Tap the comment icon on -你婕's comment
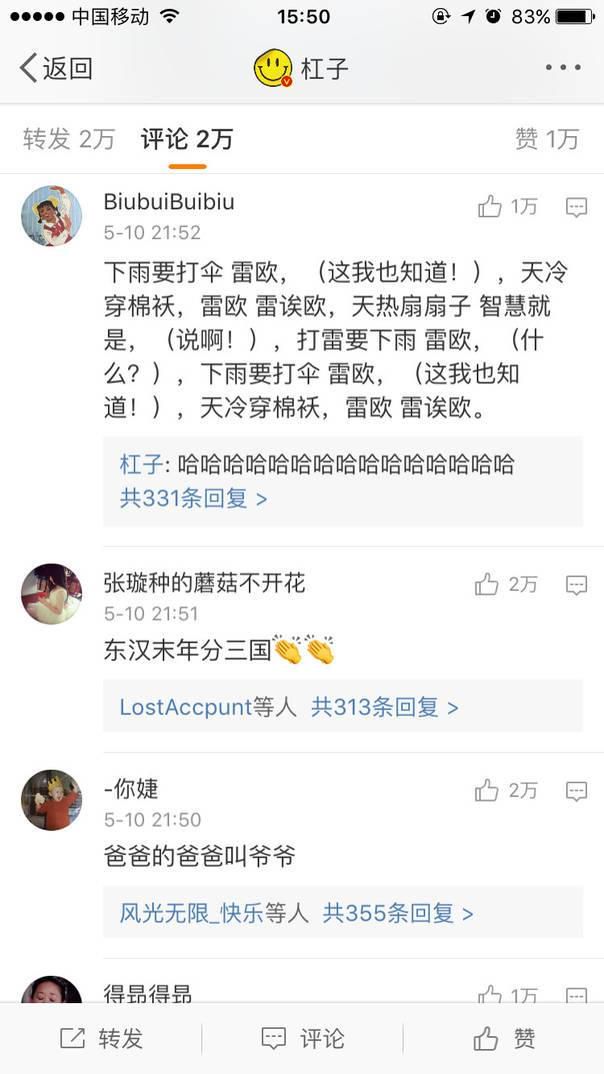 (576, 791)
